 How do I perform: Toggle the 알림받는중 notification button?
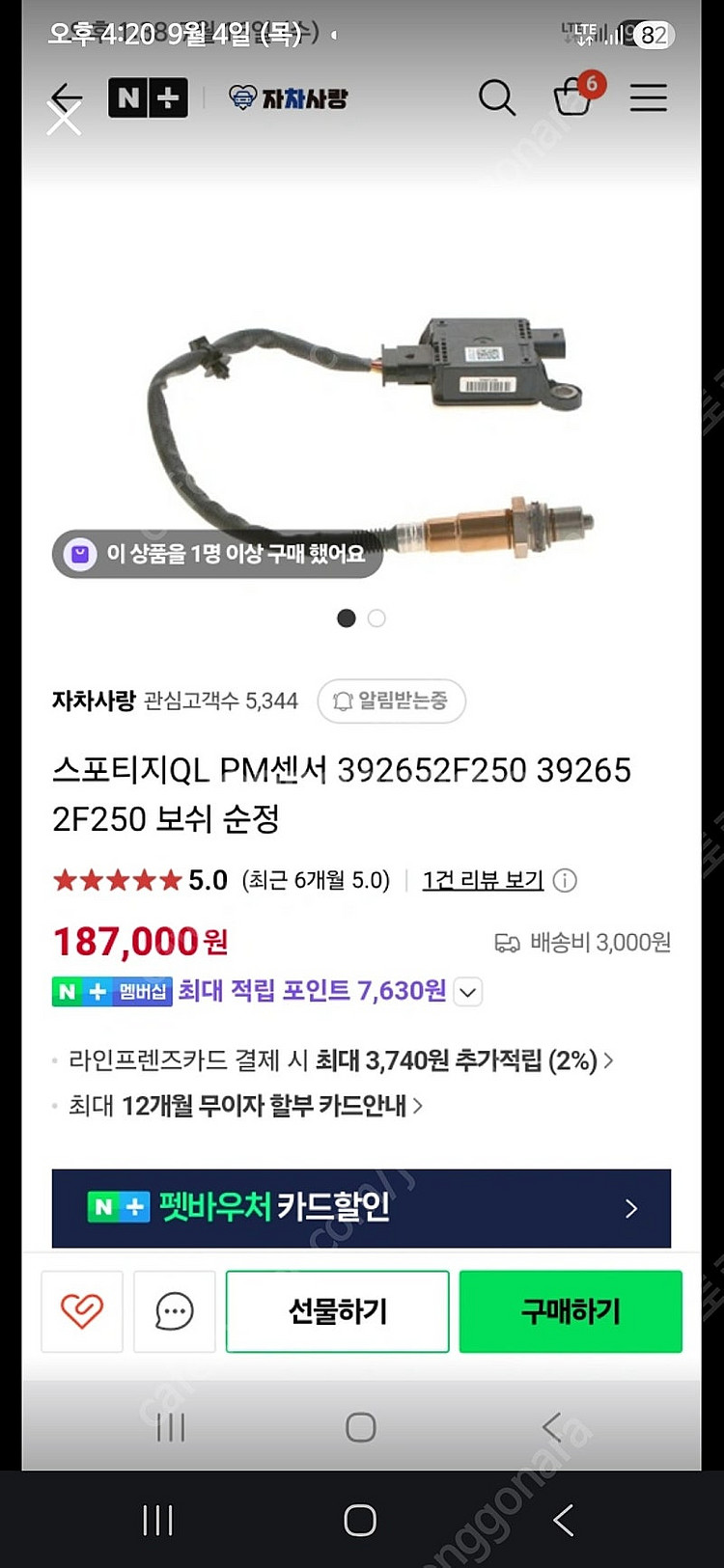click(391, 701)
